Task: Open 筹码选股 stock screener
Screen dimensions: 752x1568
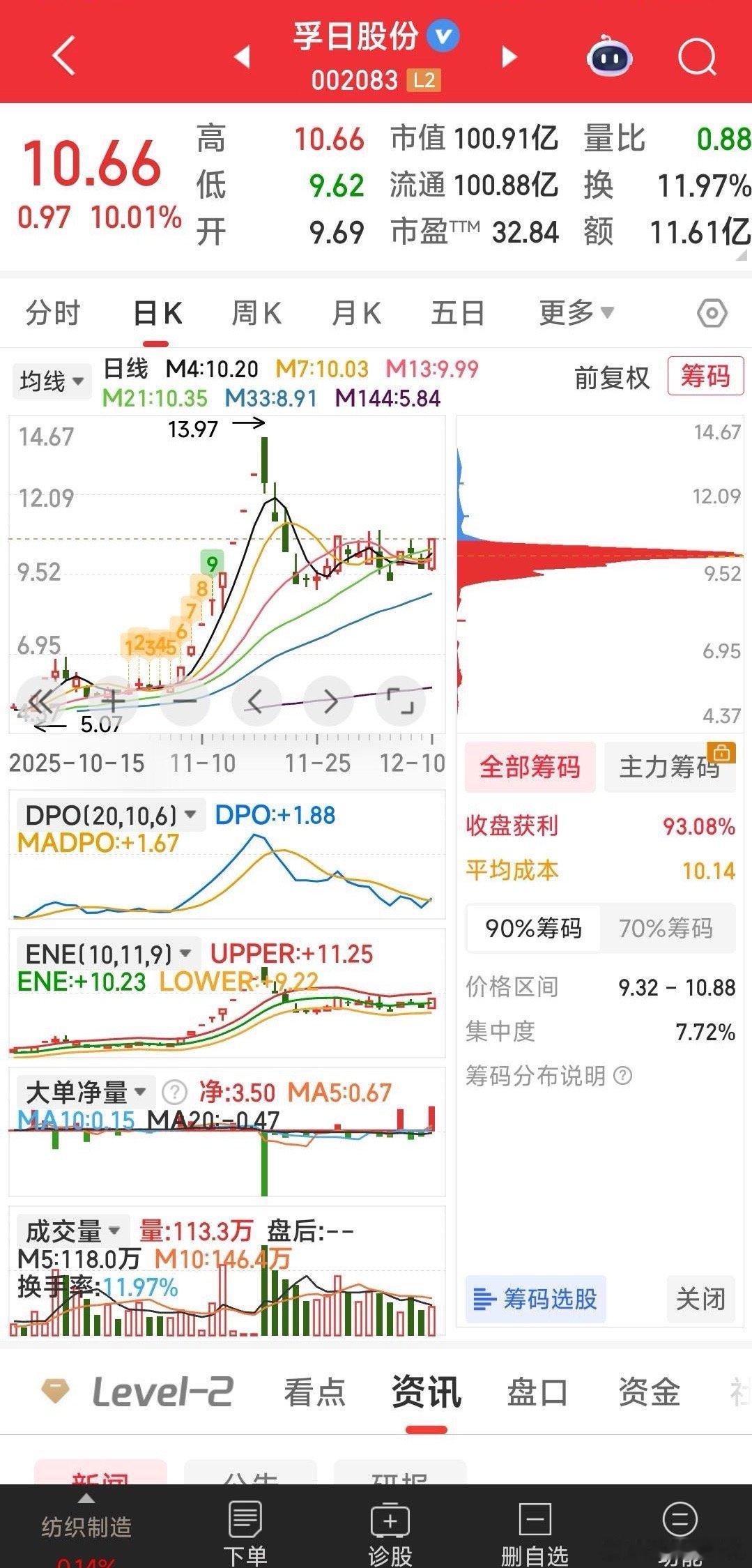Action: [535, 1299]
